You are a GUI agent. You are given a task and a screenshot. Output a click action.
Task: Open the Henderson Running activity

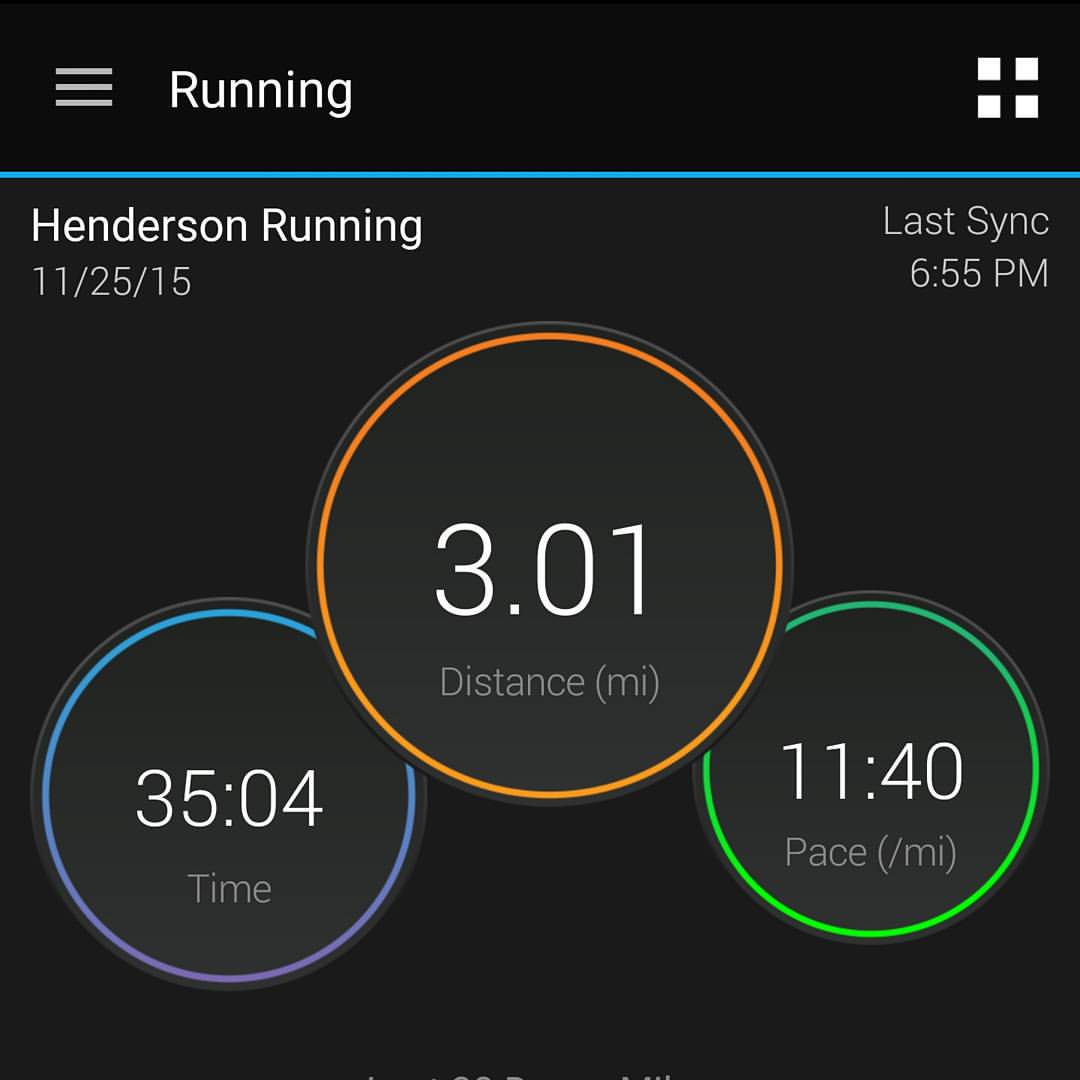226,226
